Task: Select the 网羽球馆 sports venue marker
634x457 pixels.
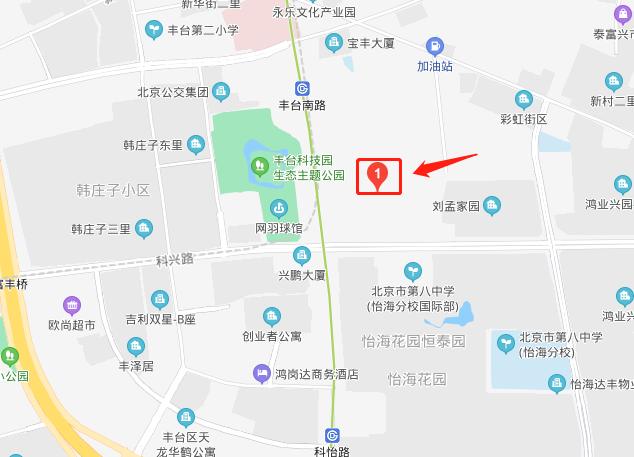Action: point(278,208)
